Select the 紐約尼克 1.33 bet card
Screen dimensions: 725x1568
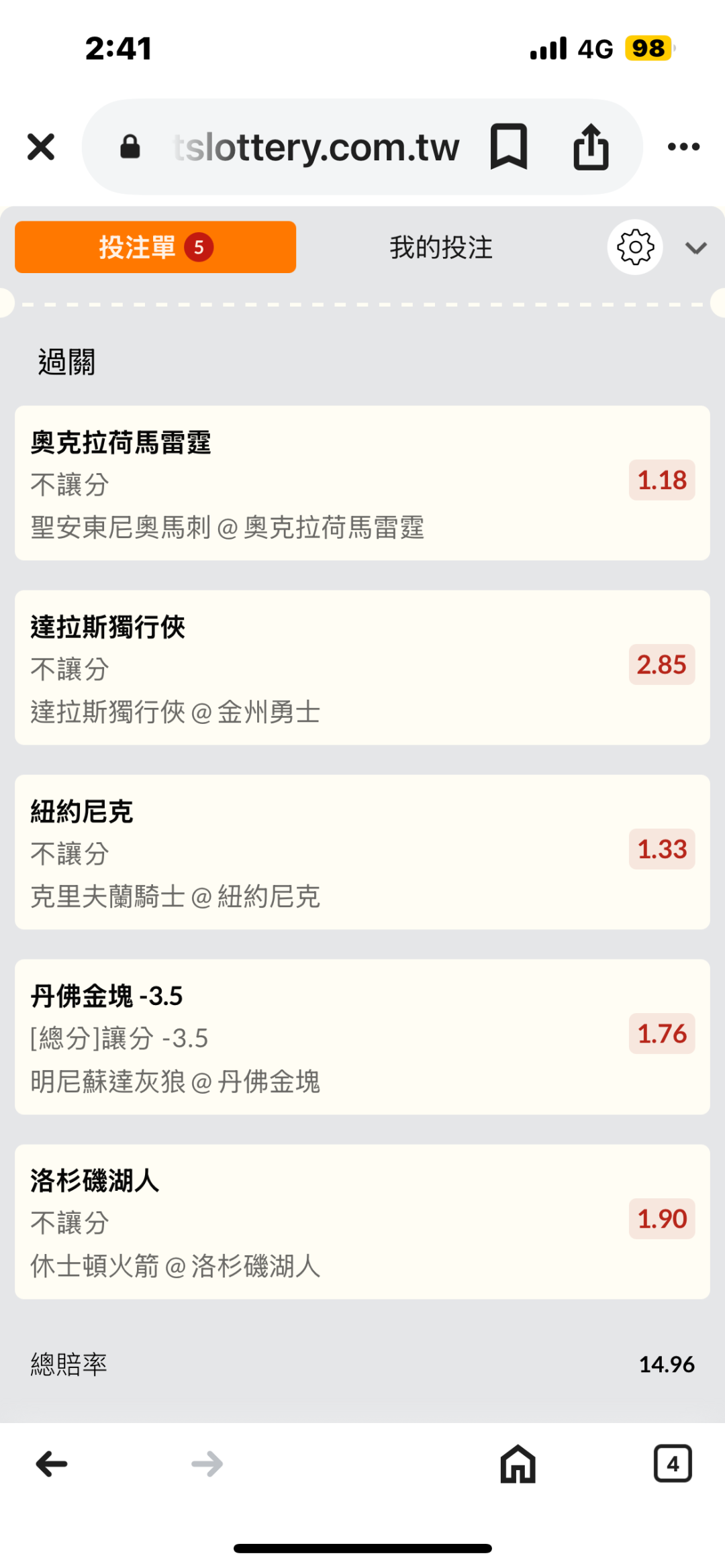pos(362,851)
